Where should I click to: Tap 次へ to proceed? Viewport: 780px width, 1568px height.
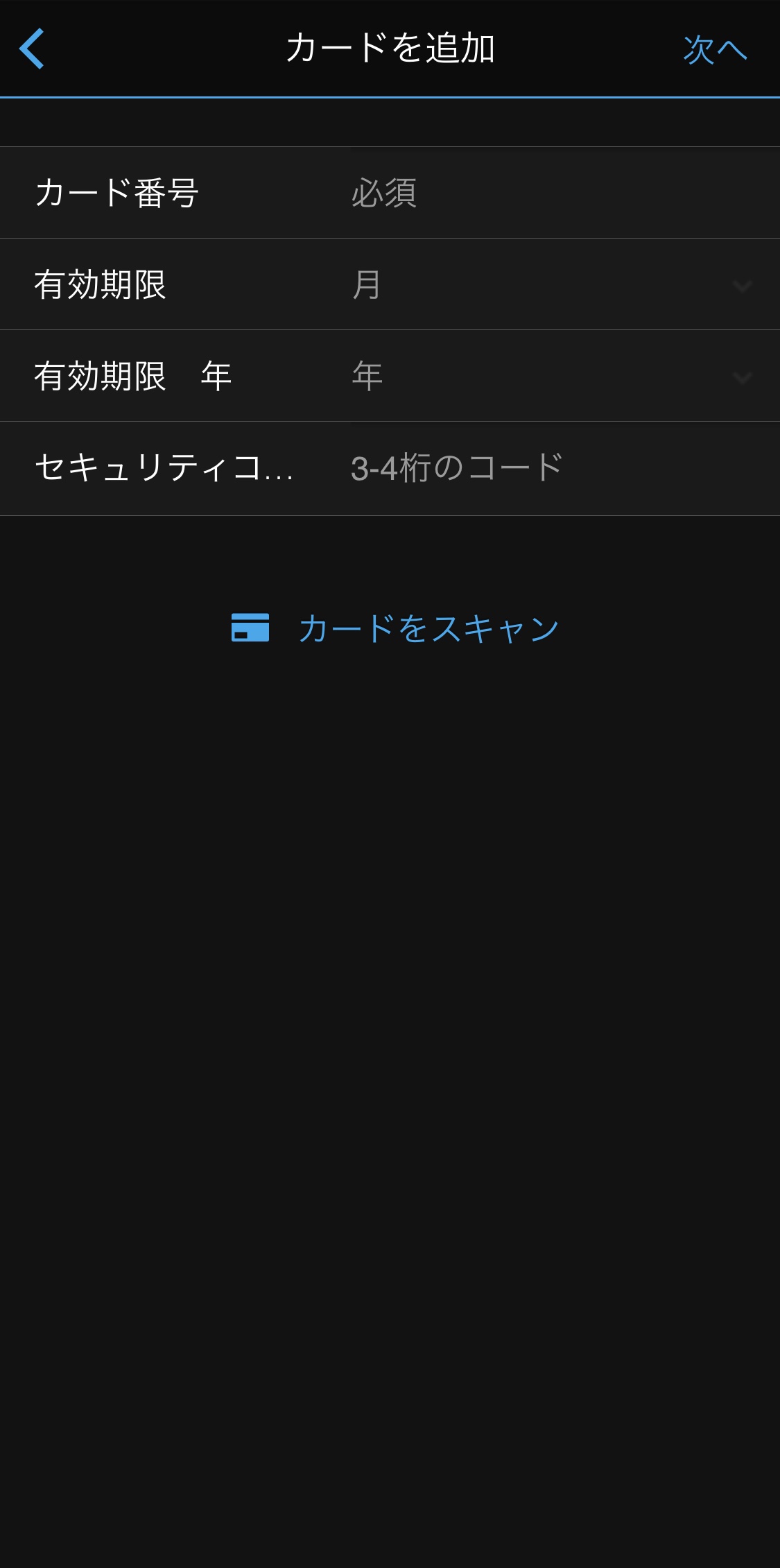tap(714, 50)
